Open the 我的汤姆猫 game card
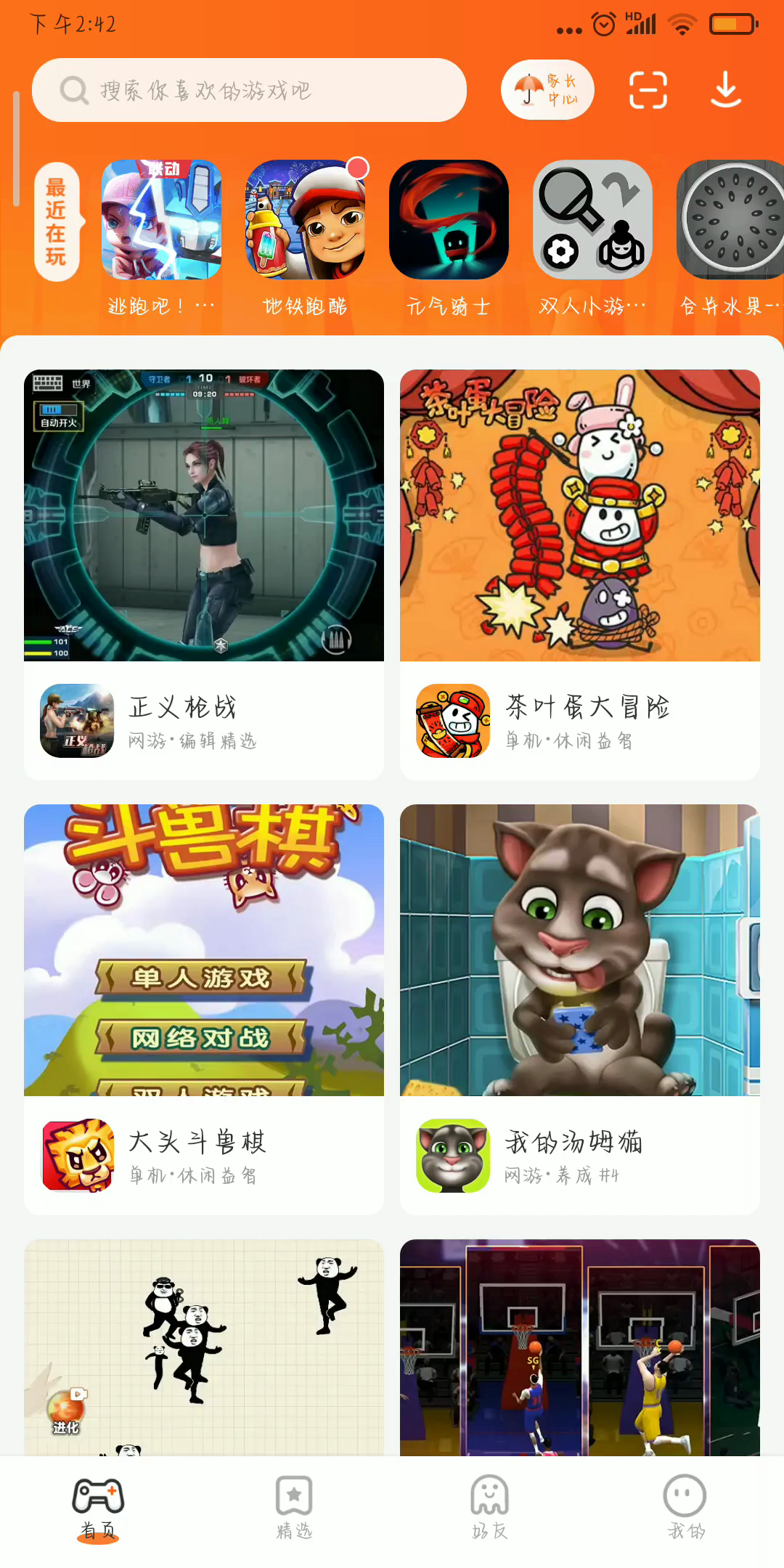Screen dimensions: 784x1568 pyautogui.click(x=580, y=1008)
